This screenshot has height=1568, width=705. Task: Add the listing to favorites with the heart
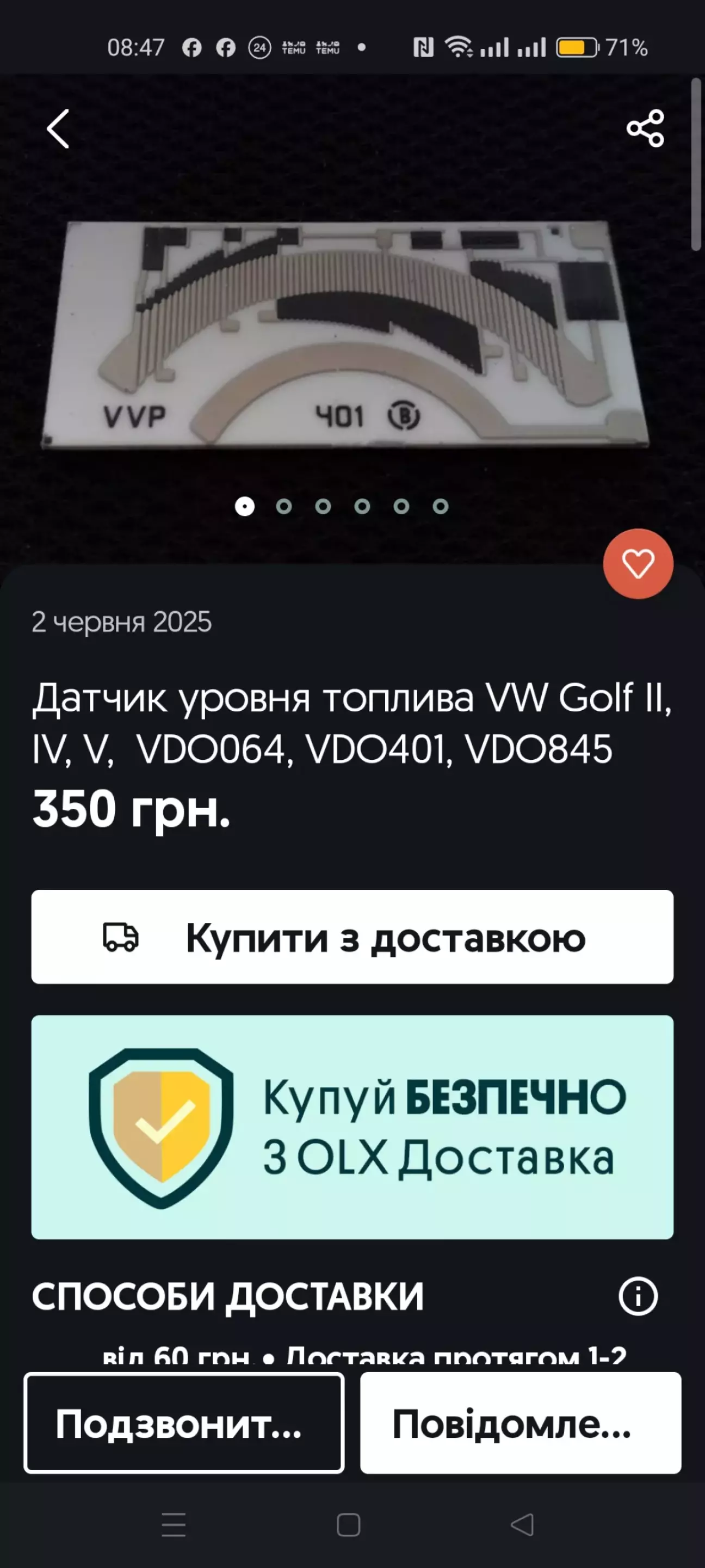pyautogui.click(x=638, y=563)
